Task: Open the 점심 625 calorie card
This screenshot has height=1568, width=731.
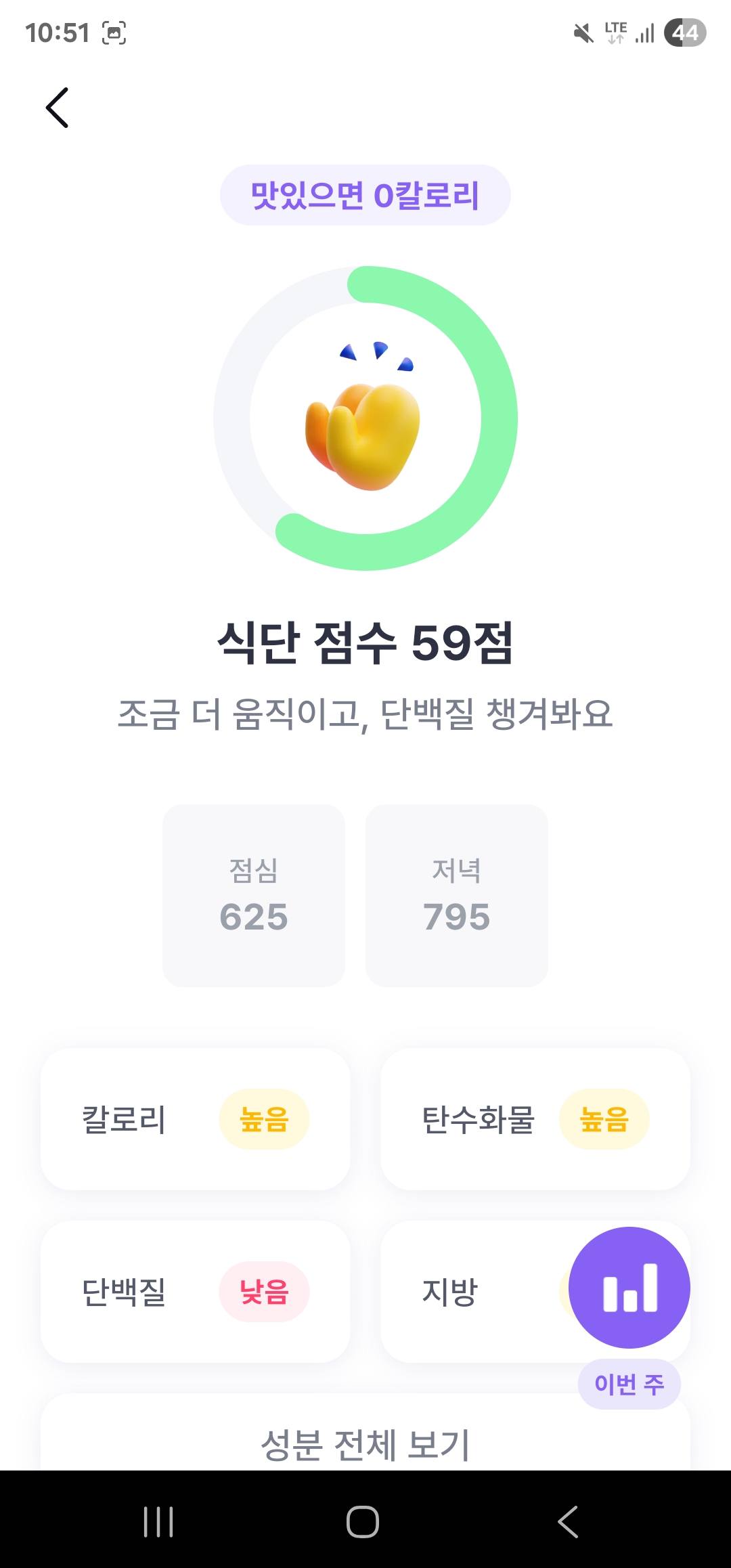Action: pos(254,895)
